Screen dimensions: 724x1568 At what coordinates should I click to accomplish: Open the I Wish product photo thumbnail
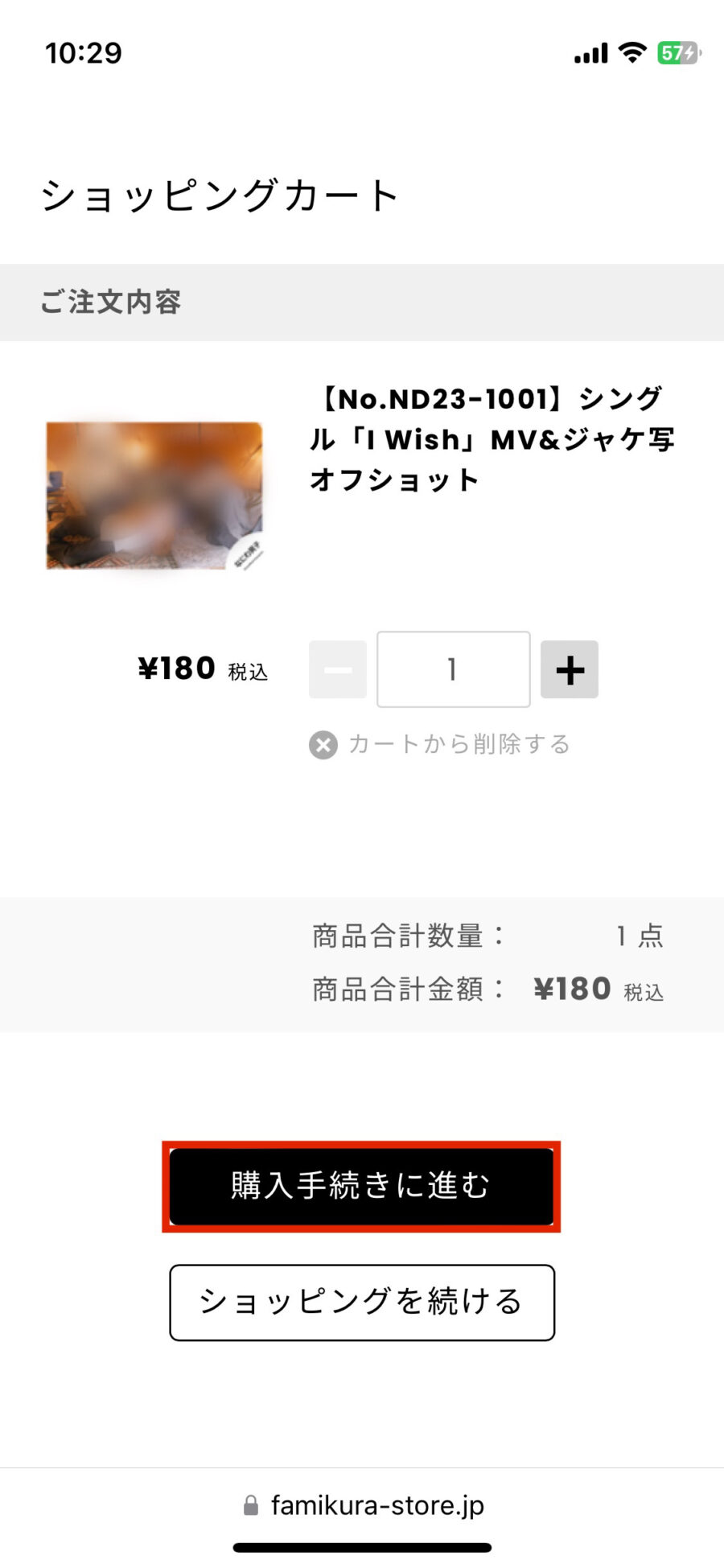click(154, 496)
